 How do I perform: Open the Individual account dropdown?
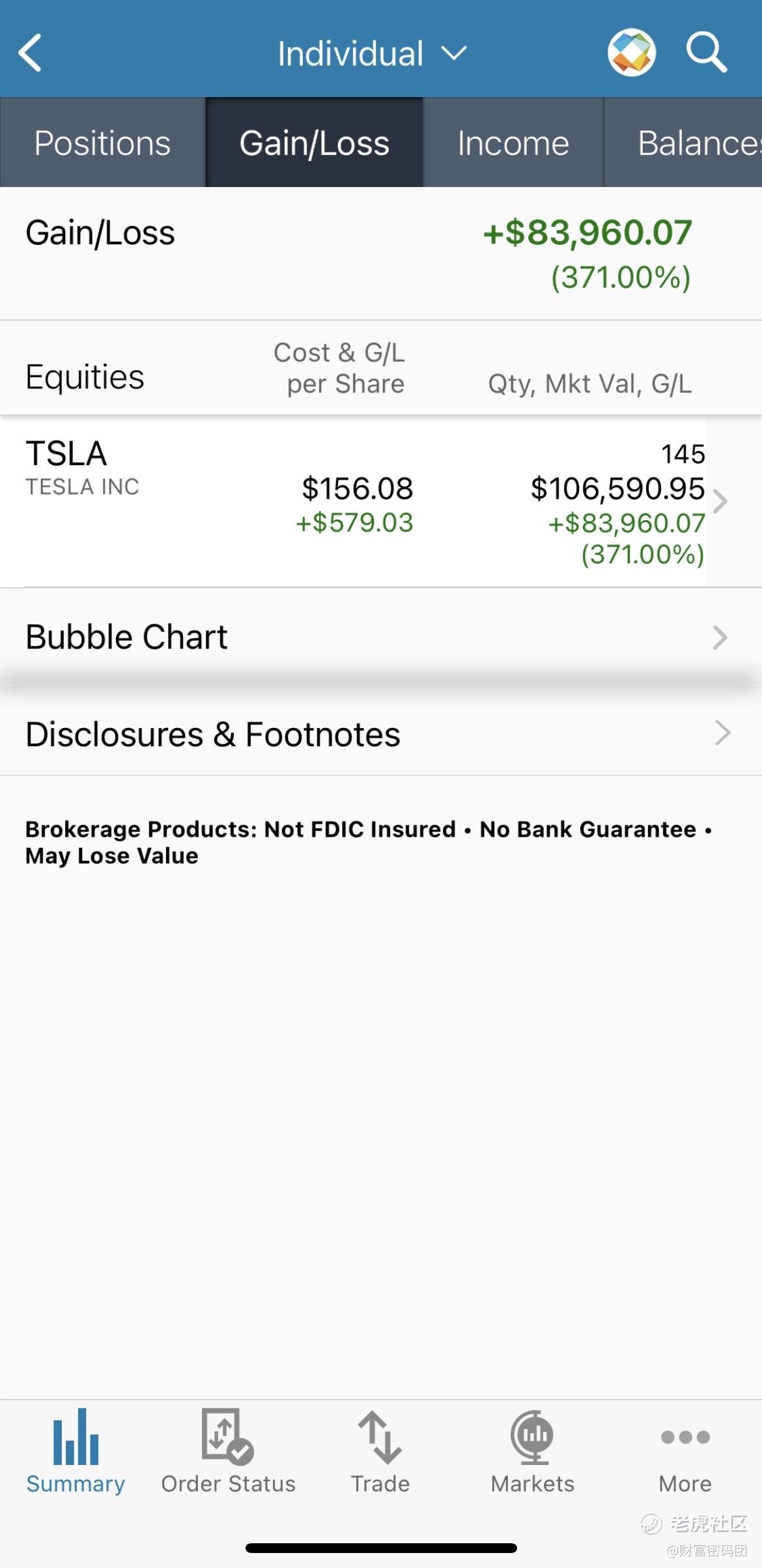[372, 53]
